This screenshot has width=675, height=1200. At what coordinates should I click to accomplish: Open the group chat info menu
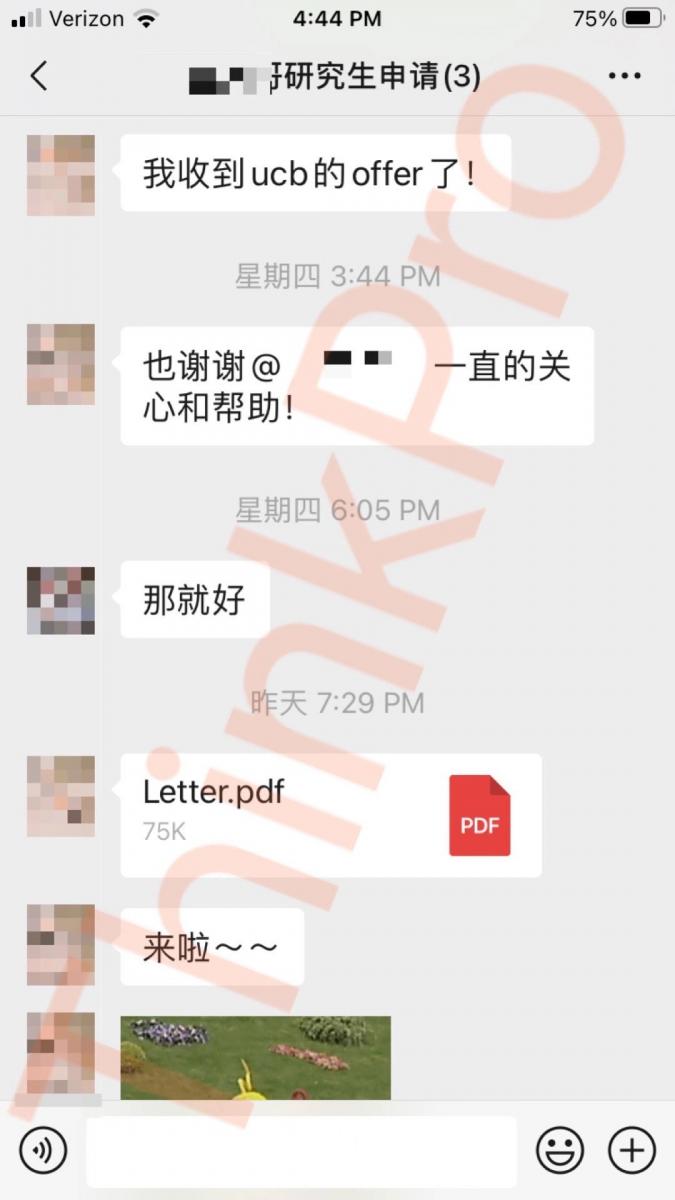(625, 76)
